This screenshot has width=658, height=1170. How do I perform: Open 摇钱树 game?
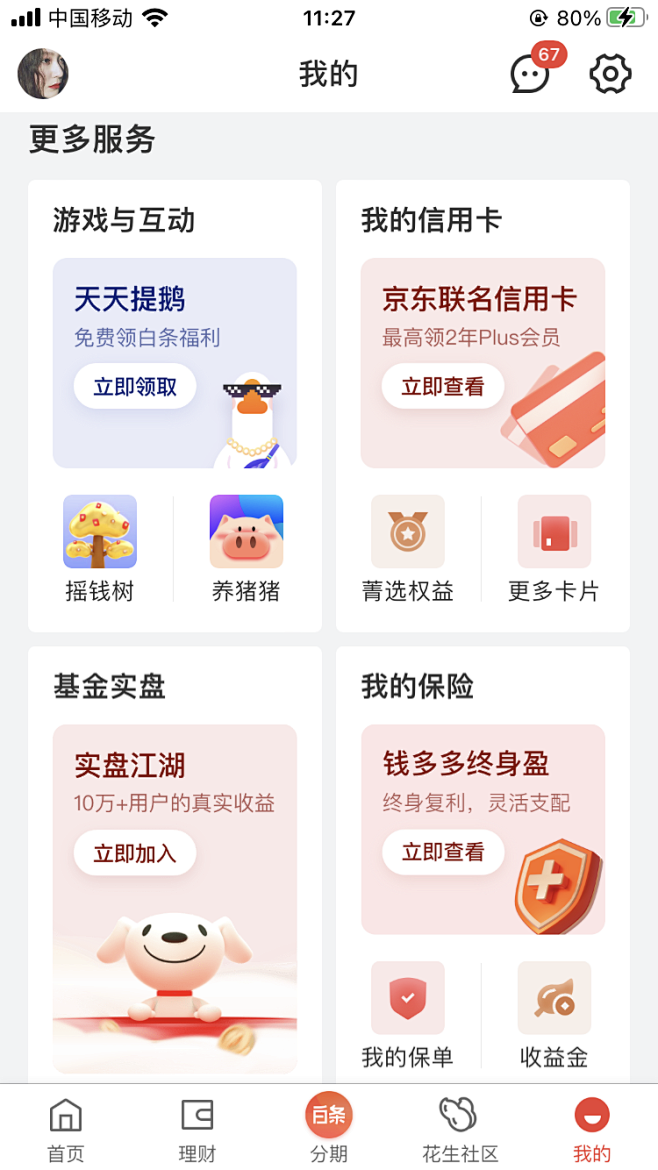[100, 548]
